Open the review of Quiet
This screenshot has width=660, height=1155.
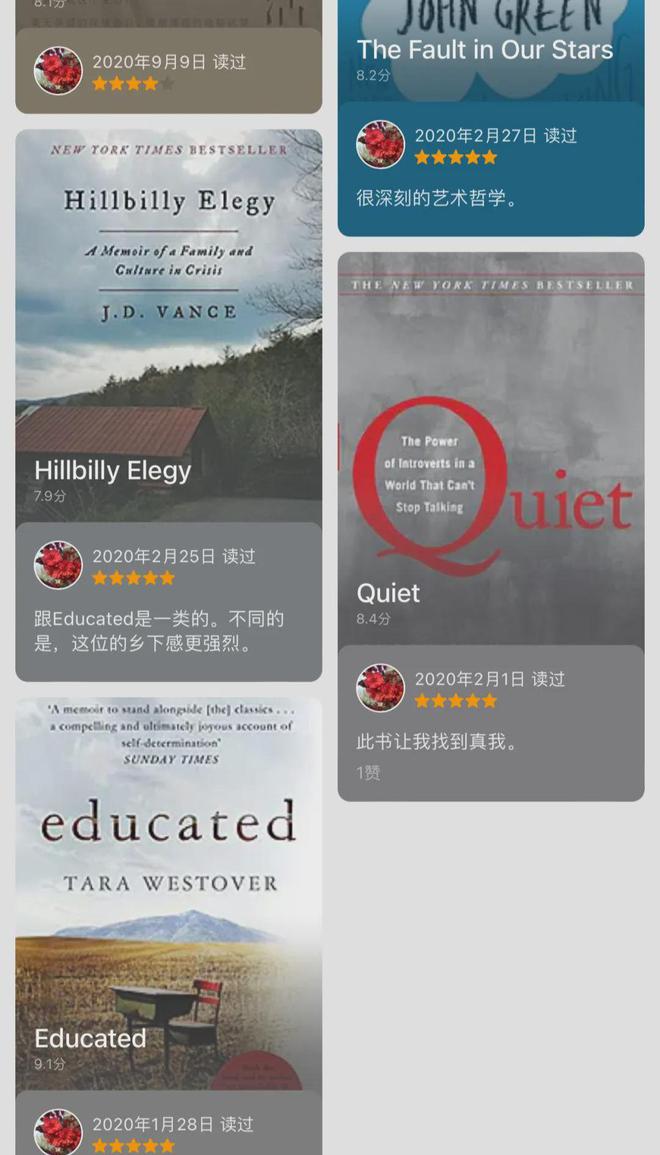click(490, 742)
